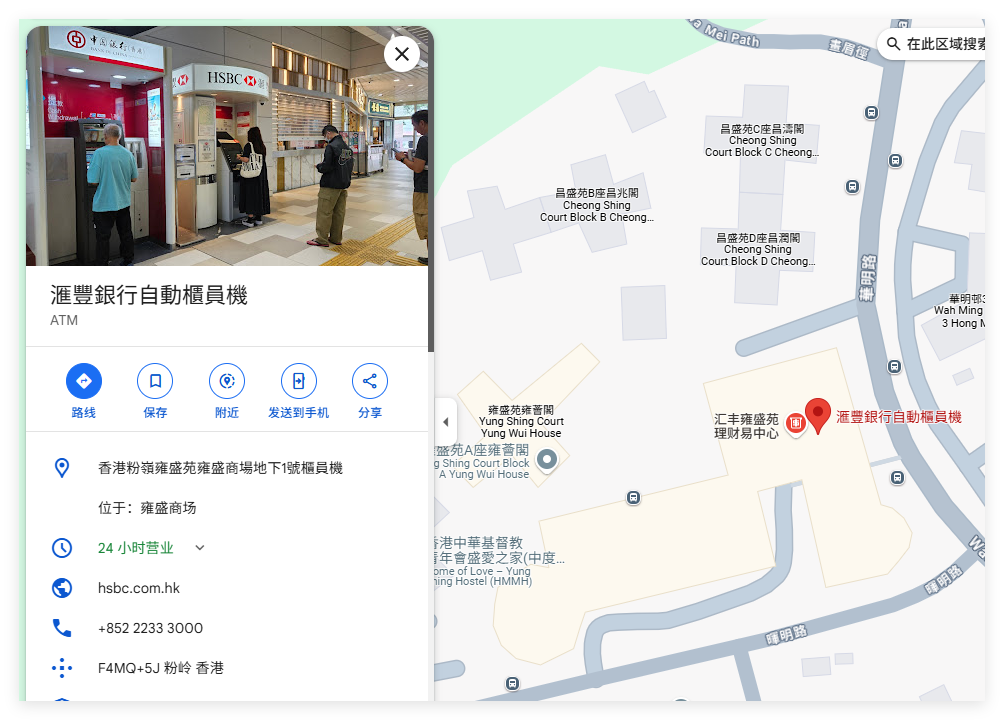Select the 汇丰雍盛苑理财易中心 map marker
Image resolution: width=1004 pixels, height=720 pixels.
[796, 423]
